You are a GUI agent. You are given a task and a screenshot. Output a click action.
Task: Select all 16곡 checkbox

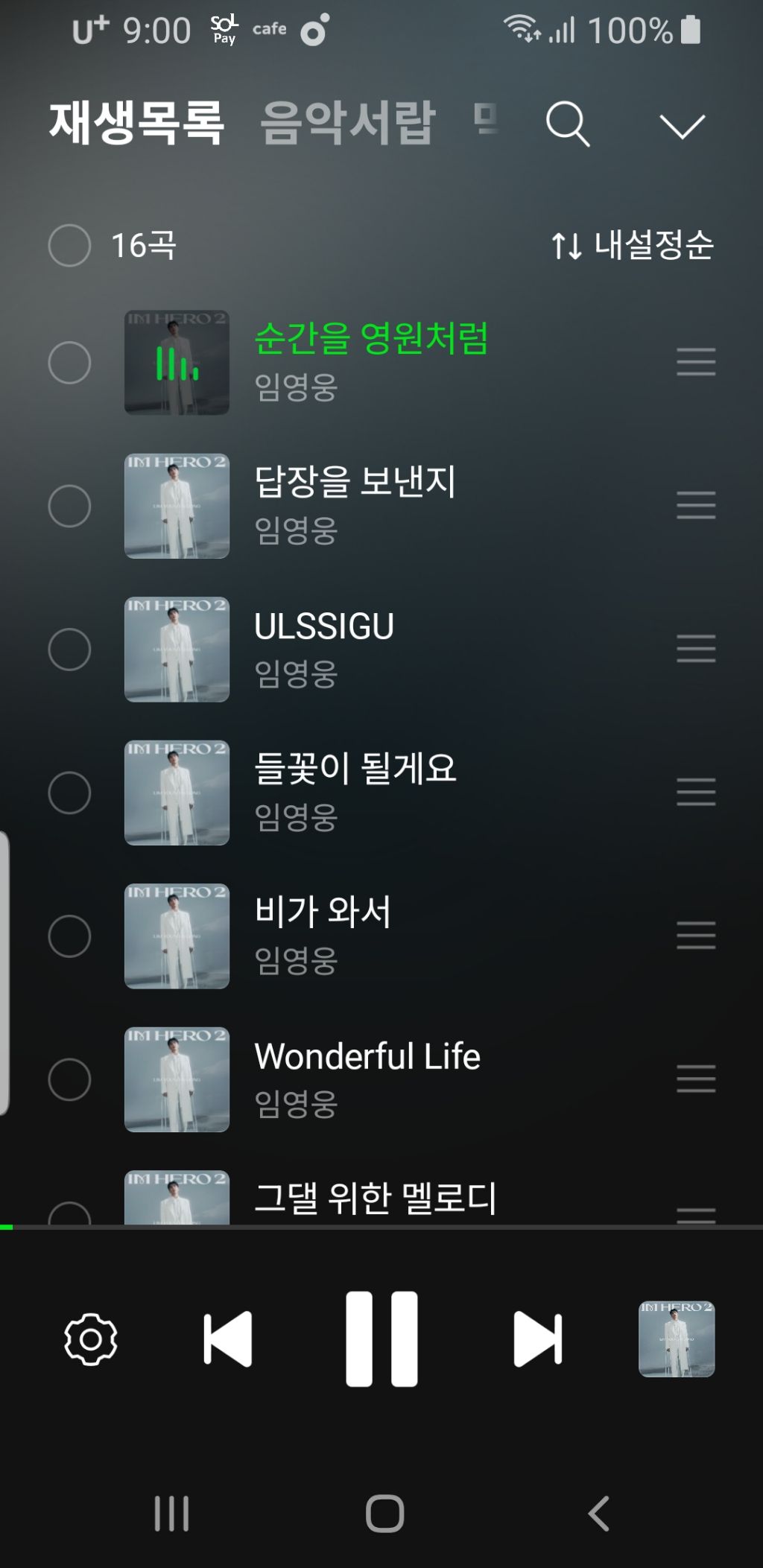pyautogui.click(x=69, y=245)
